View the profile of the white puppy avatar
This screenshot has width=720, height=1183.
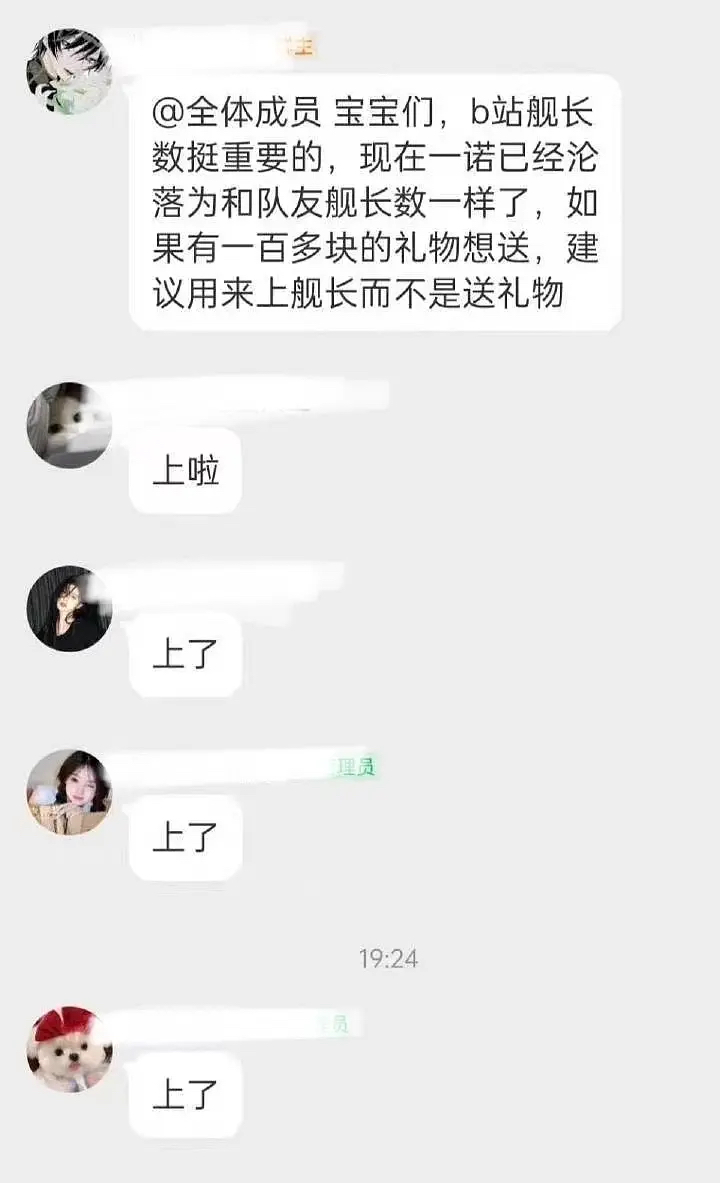69,1049
